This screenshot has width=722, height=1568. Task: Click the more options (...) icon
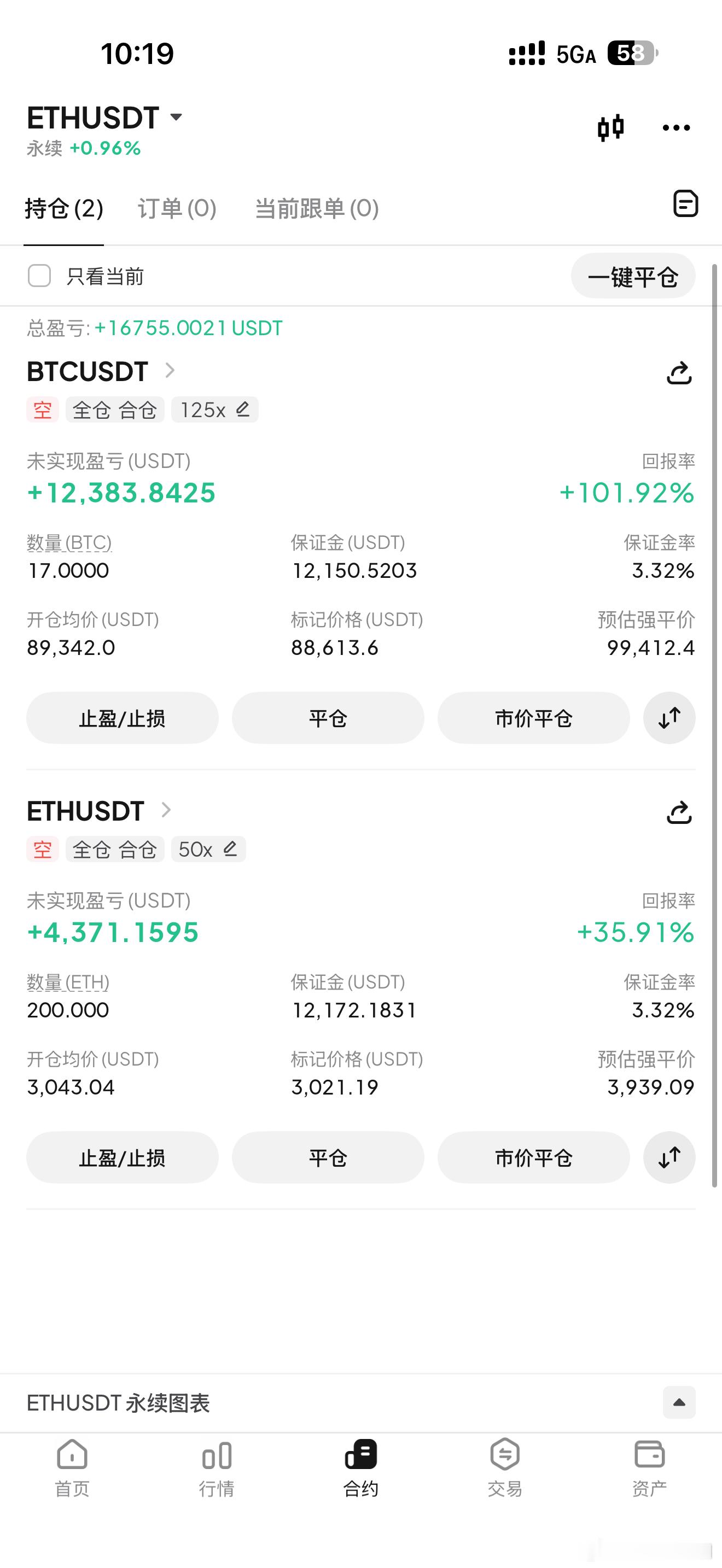(676, 127)
